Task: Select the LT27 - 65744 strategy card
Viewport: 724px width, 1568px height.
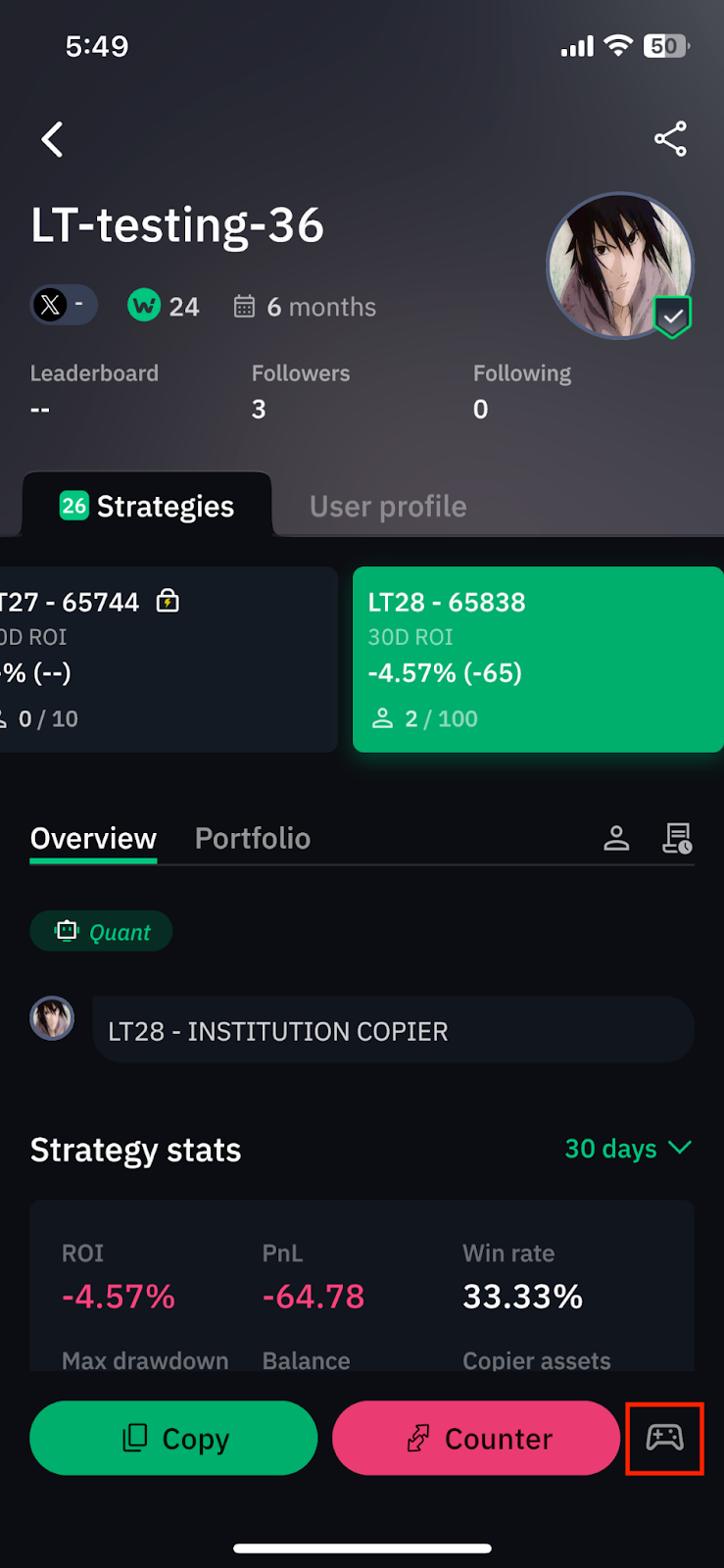Action: point(169,660)
